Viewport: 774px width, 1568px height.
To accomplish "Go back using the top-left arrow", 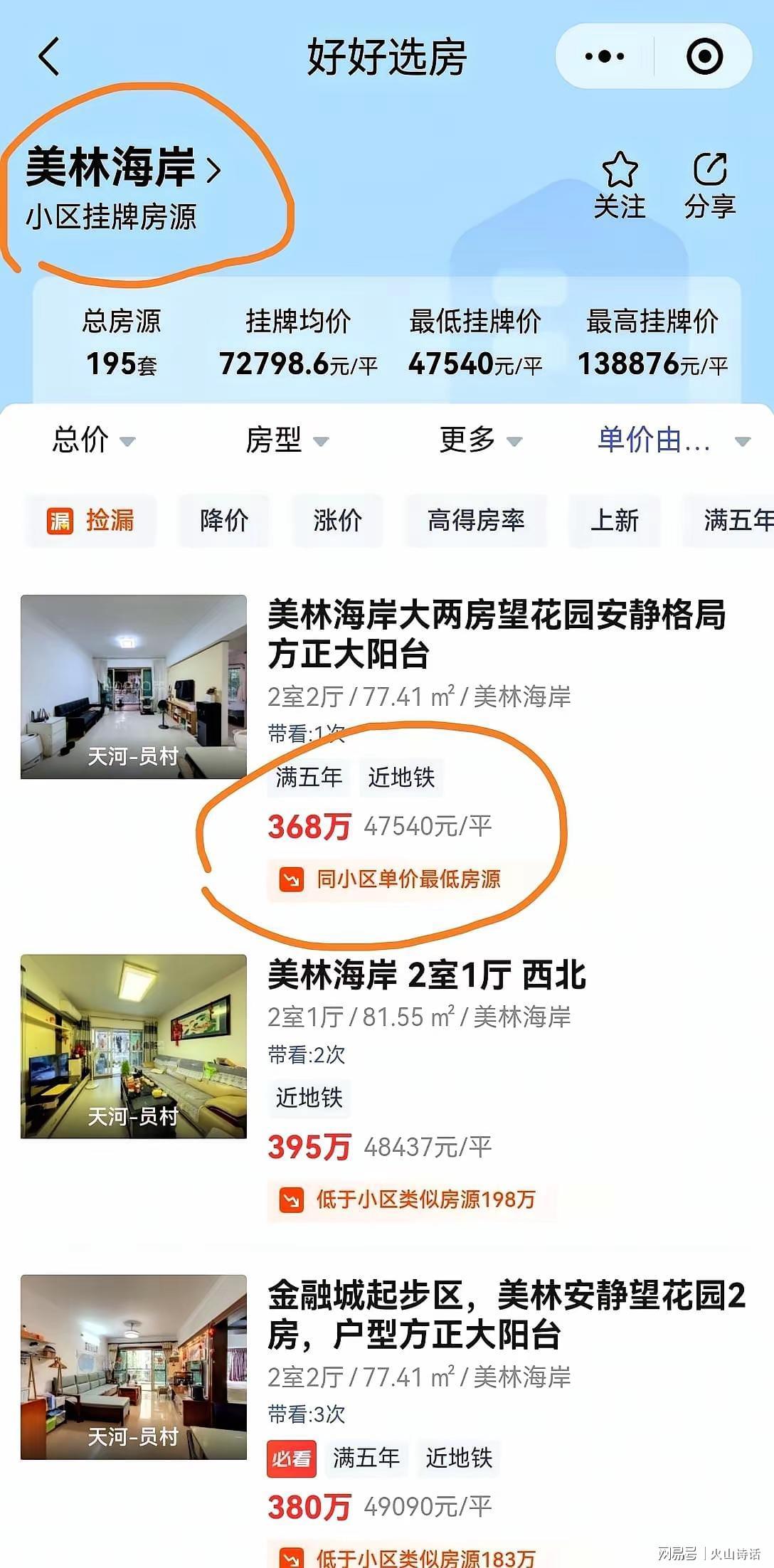I will click(x=49, y=57).
